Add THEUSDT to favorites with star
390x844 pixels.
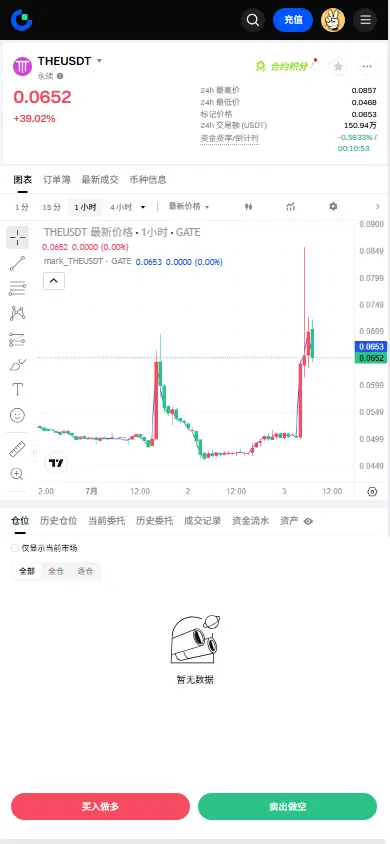coord(338,66)
